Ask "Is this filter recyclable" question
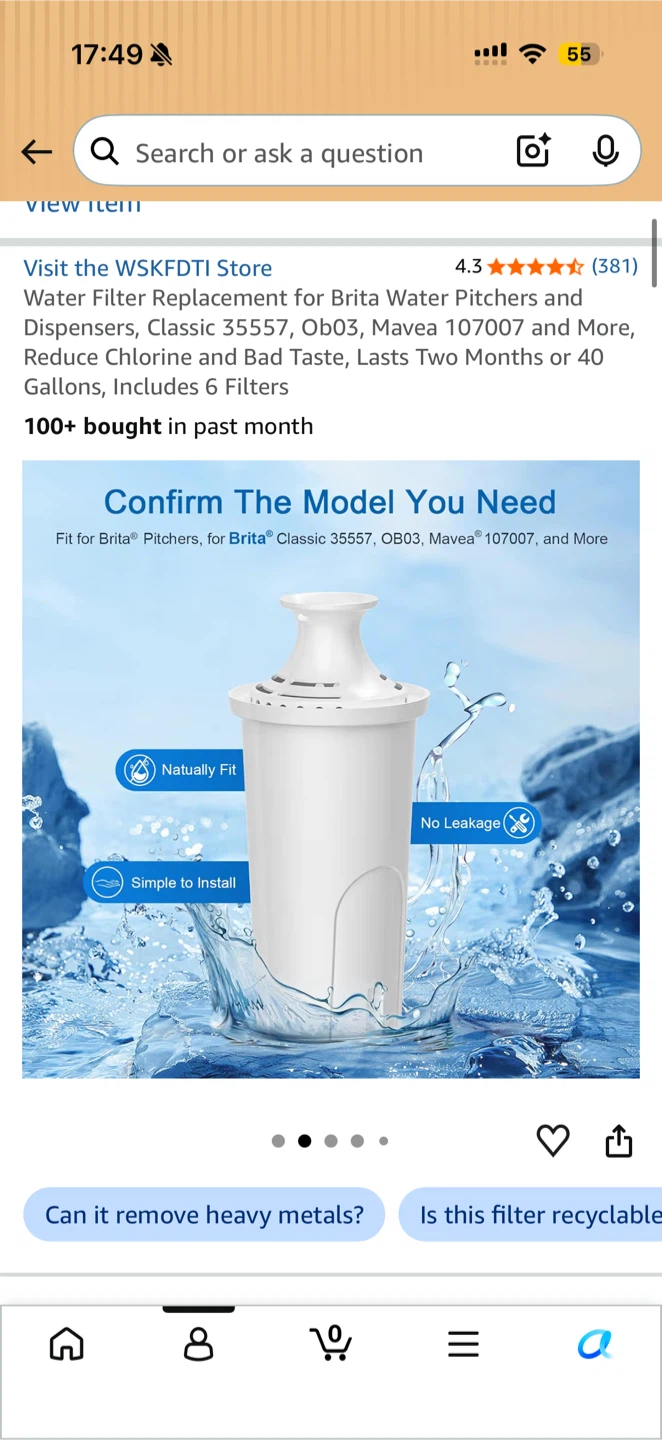This screenshot has height=1440, width=662. 530,1214
